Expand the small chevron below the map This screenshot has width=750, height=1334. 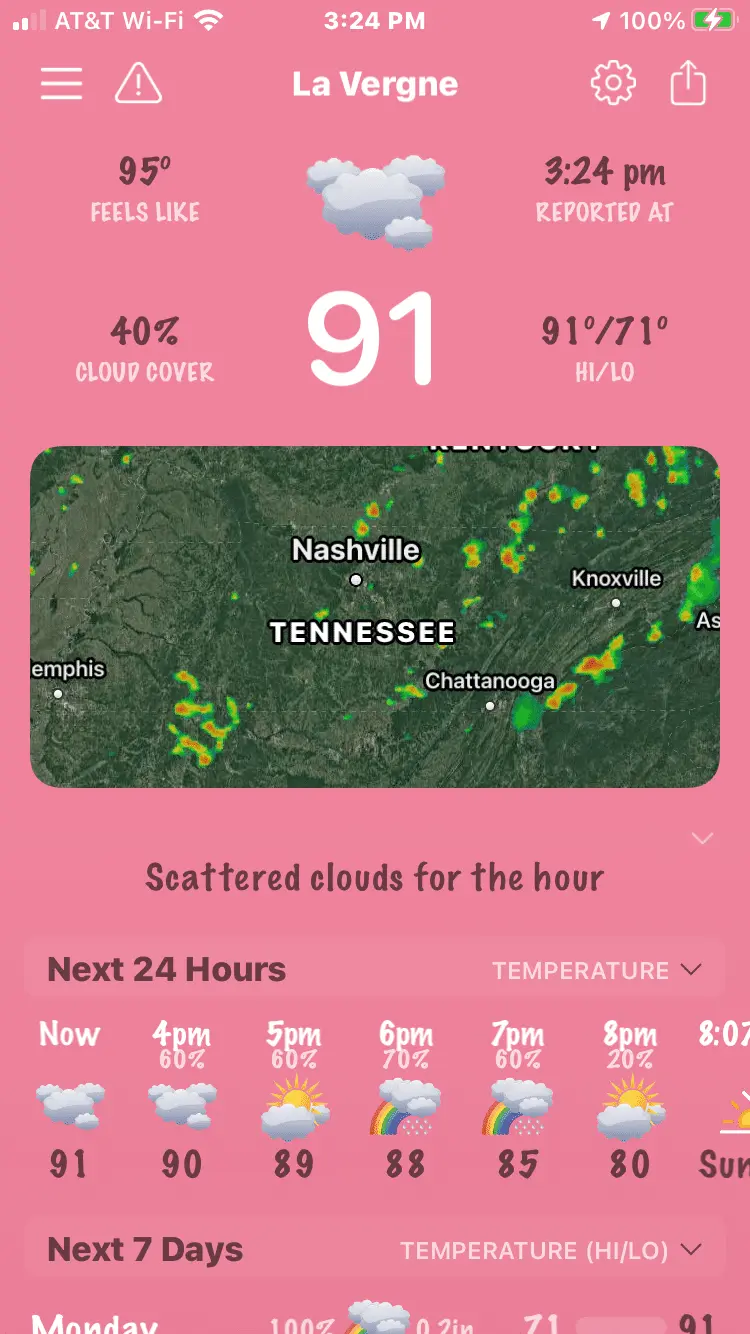click(x=702, y=838)
